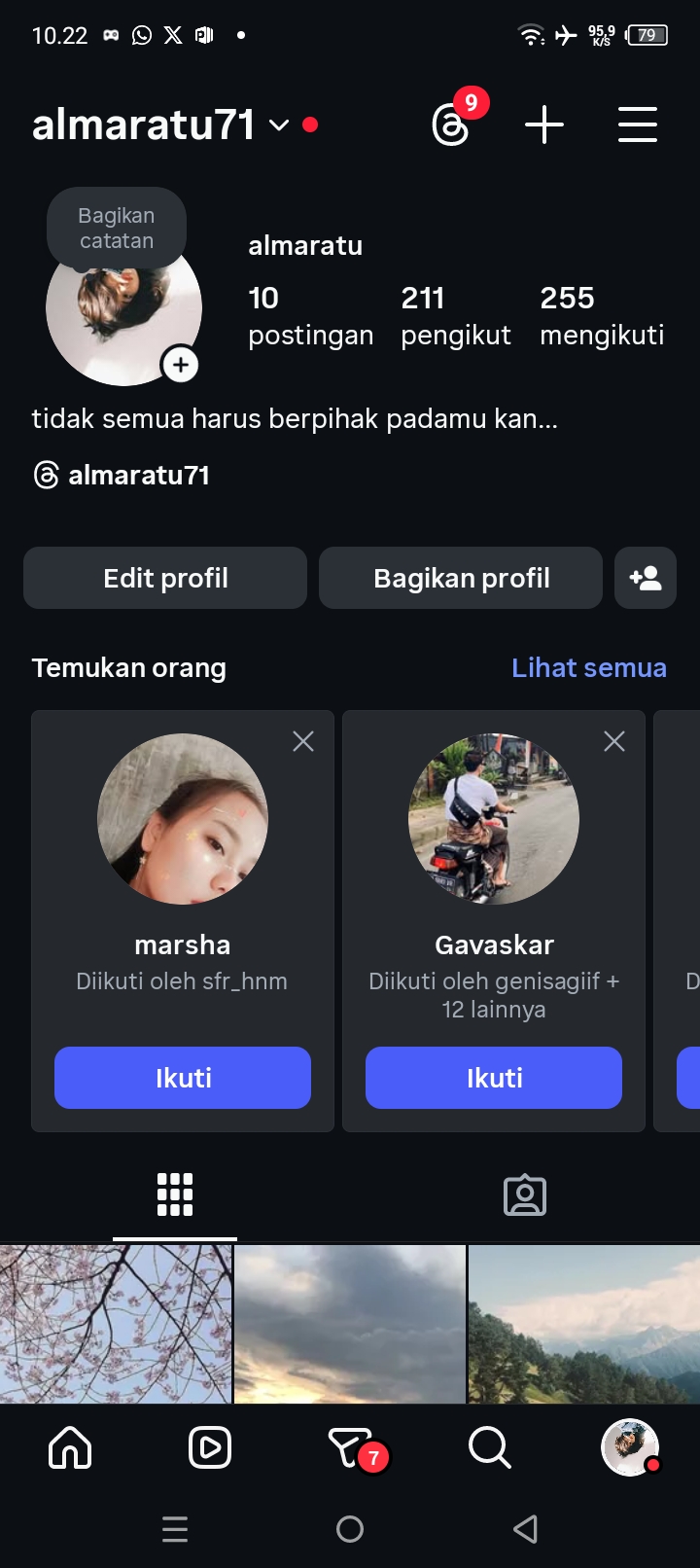Open discover people add-person icon

(x=646, y=578)
